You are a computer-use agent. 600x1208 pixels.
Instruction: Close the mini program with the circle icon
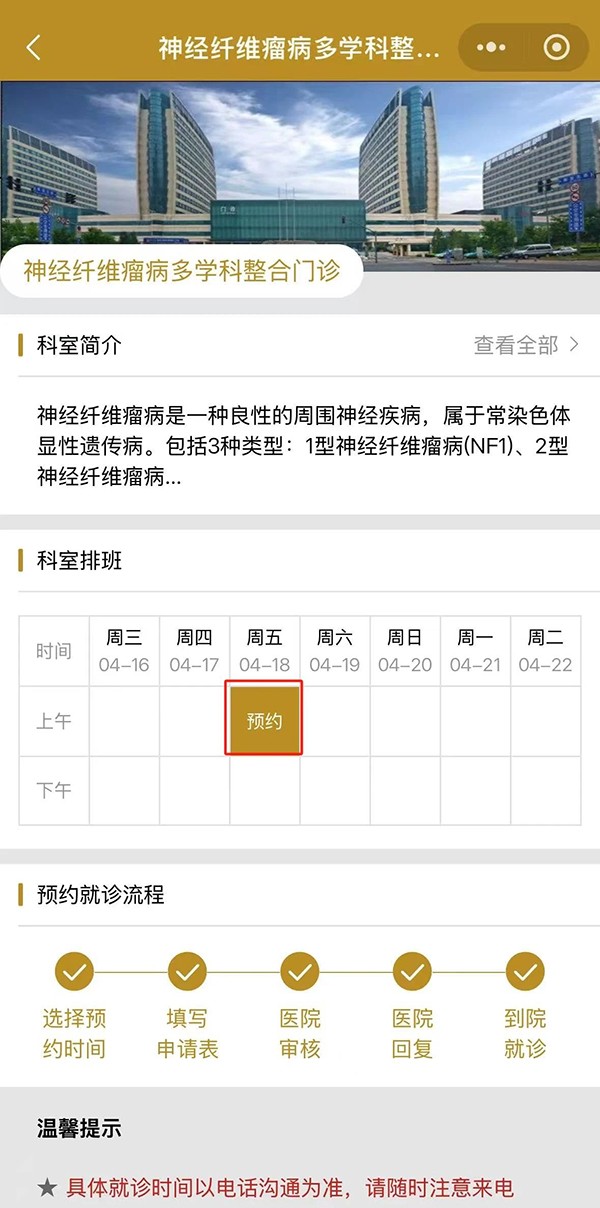click(556, 48)
